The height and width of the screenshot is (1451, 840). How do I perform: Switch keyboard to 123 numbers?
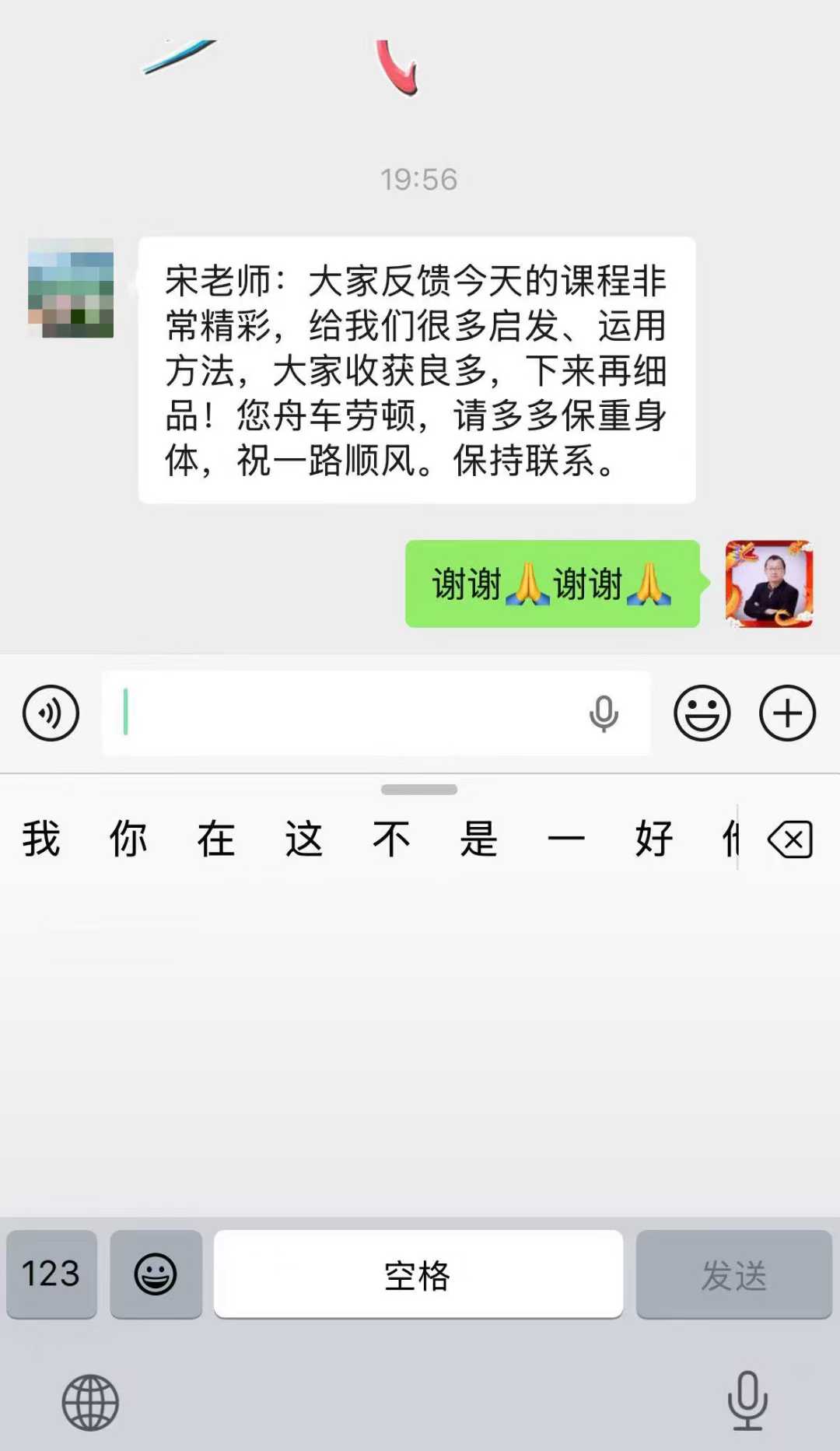[x=51, y=1274]
